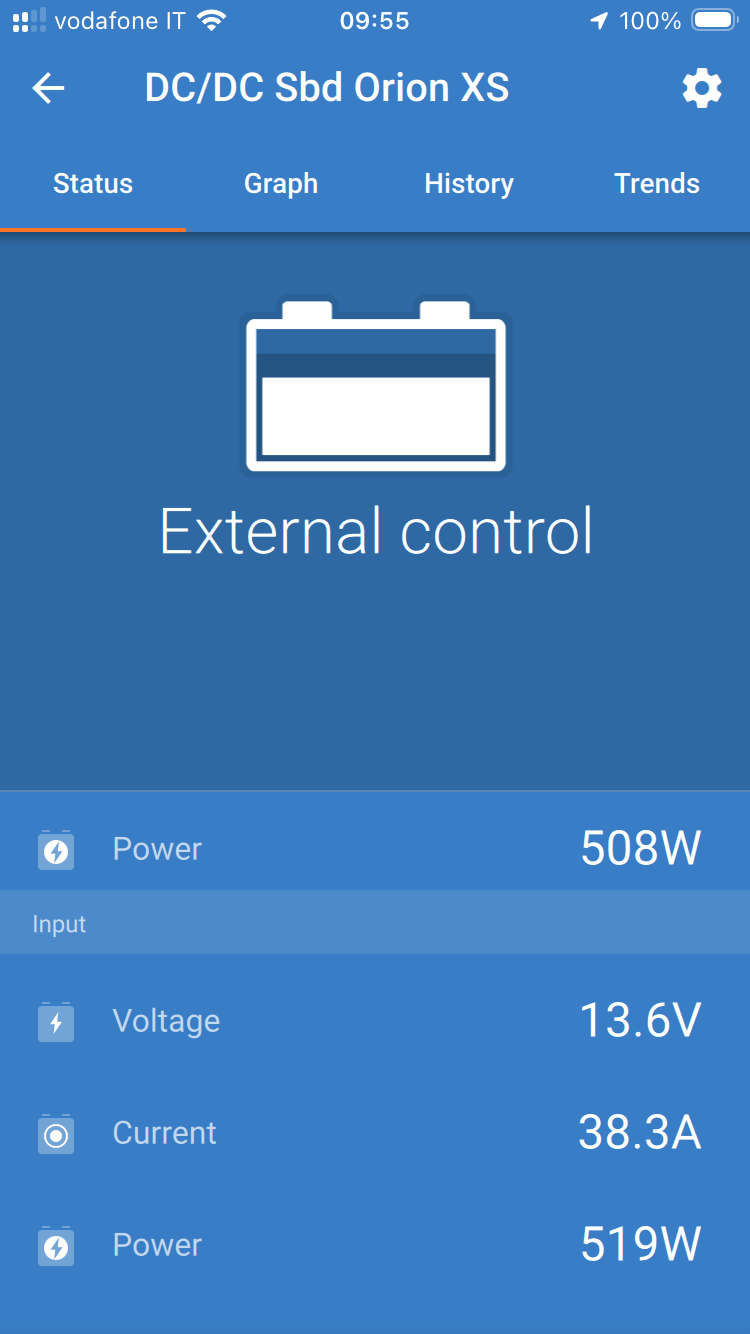Viewport: 750px width, 1334px height.
Task: Open the History tab
Action: click(469, 184)
